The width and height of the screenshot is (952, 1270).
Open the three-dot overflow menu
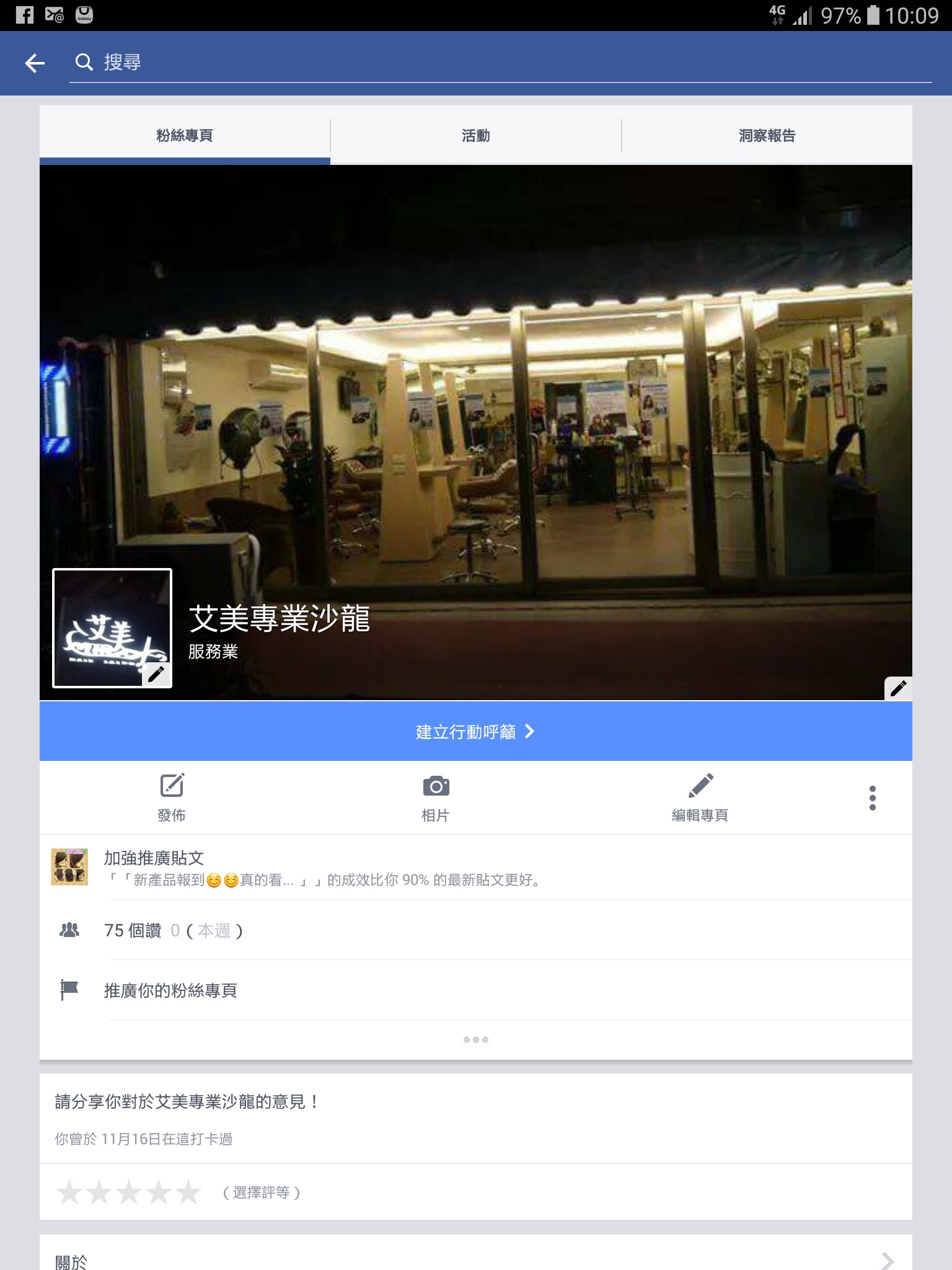tap(872, 798)
